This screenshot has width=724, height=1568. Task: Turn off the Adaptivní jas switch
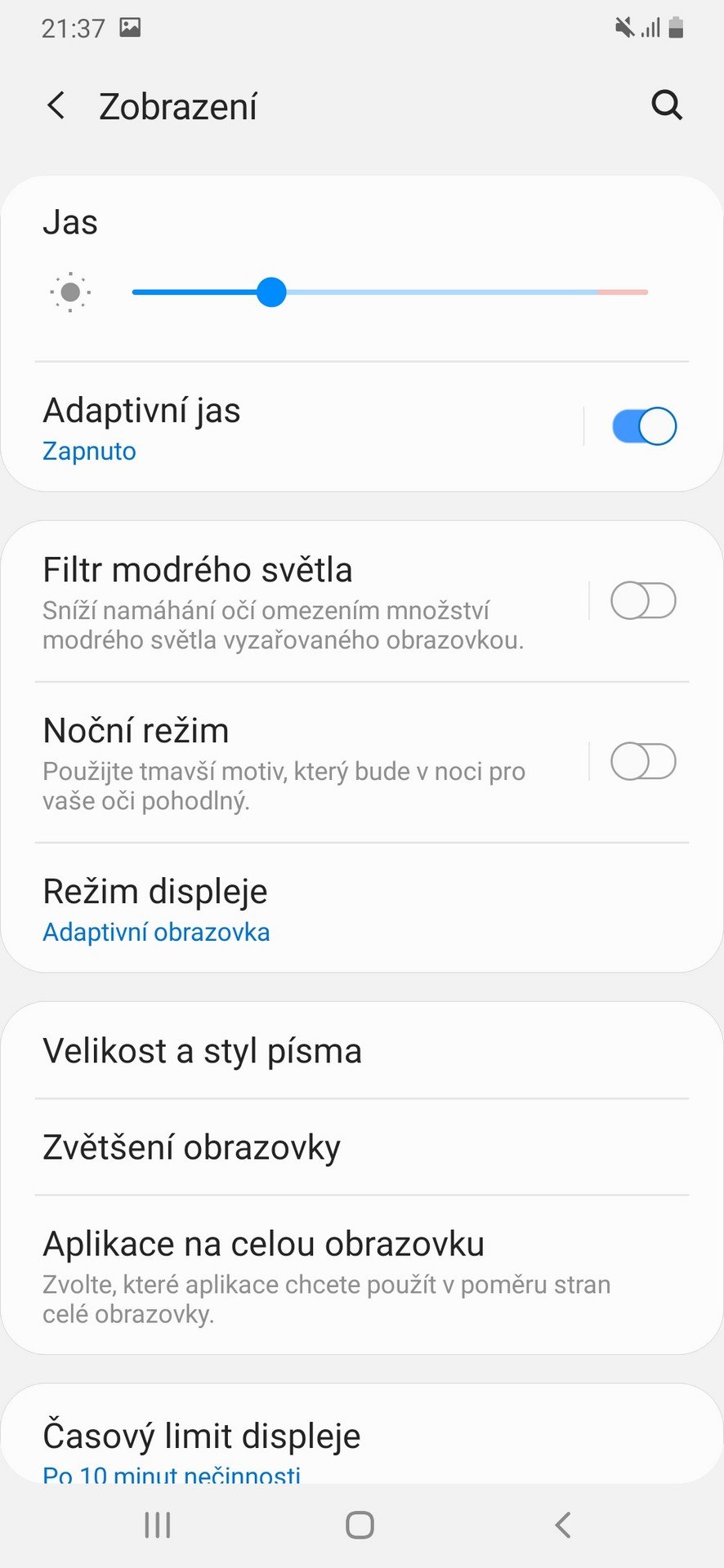tap(644, 426)
